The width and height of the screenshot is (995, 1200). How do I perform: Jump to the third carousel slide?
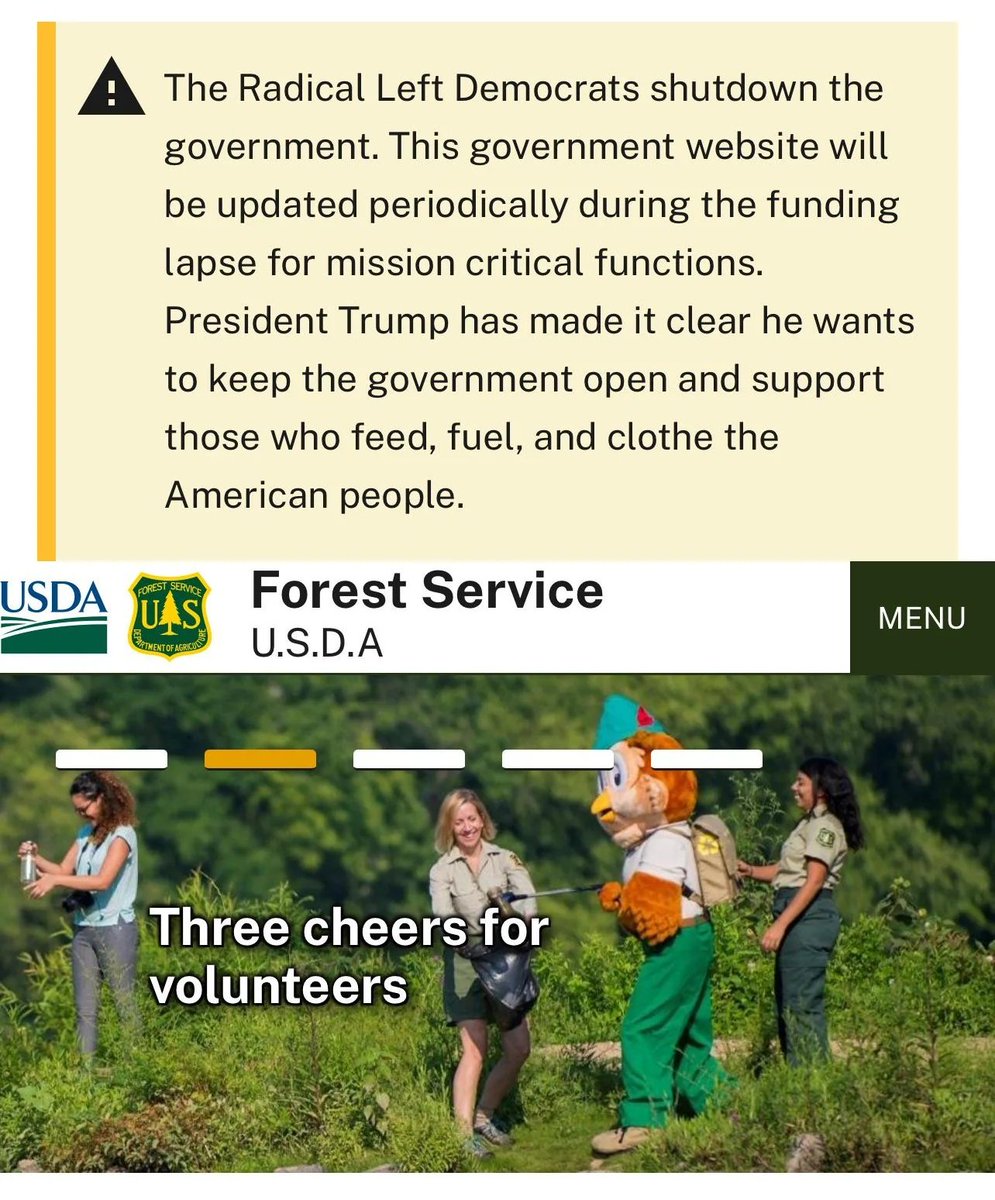pyautogui.click(x=409, y=759)
